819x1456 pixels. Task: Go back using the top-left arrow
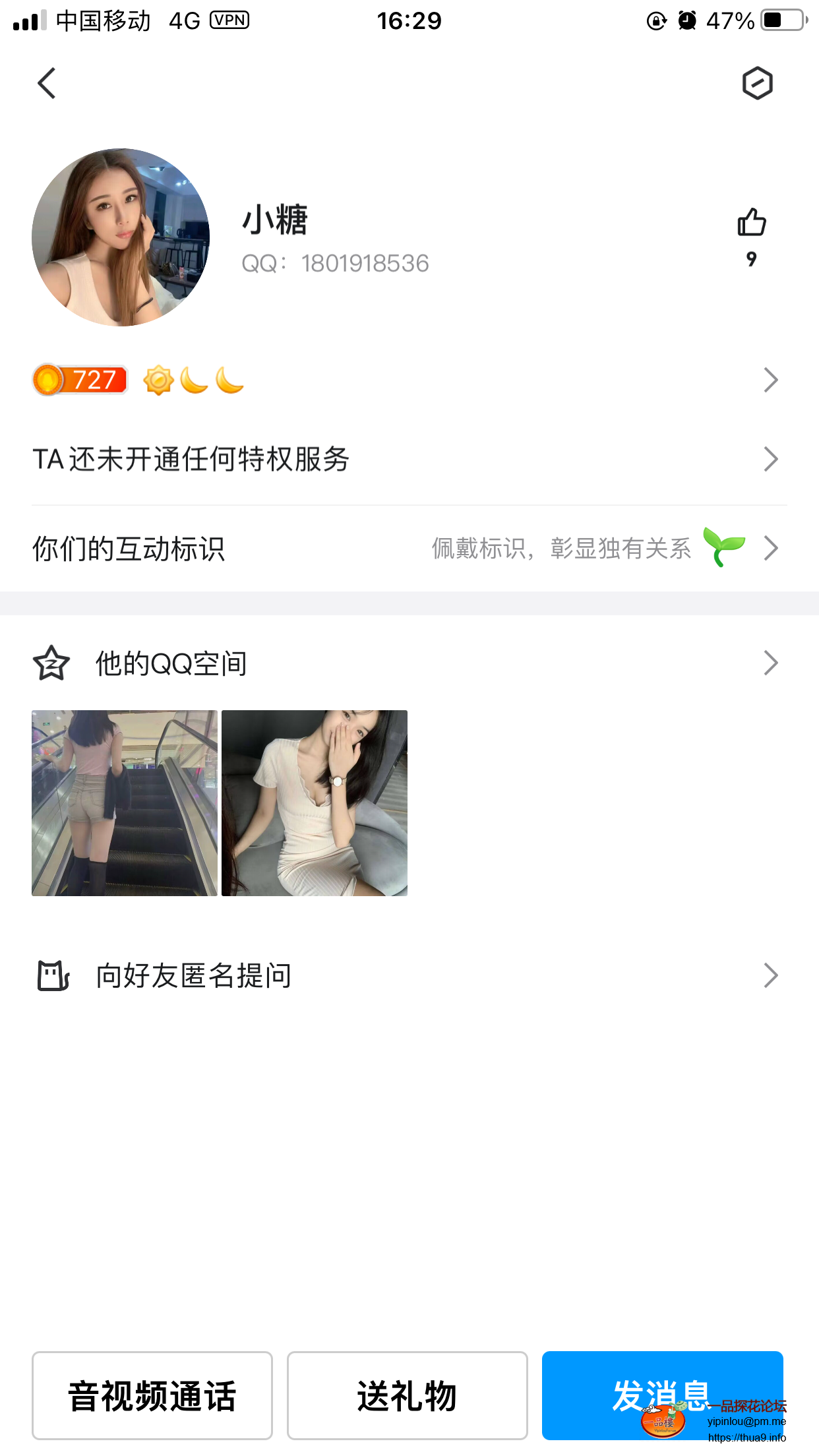[x=46, y=84]
